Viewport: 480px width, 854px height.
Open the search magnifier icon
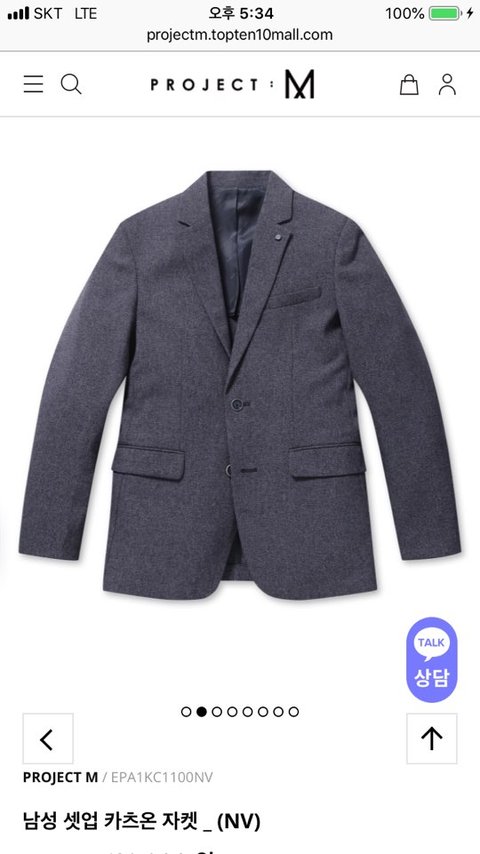coord(71,84)
